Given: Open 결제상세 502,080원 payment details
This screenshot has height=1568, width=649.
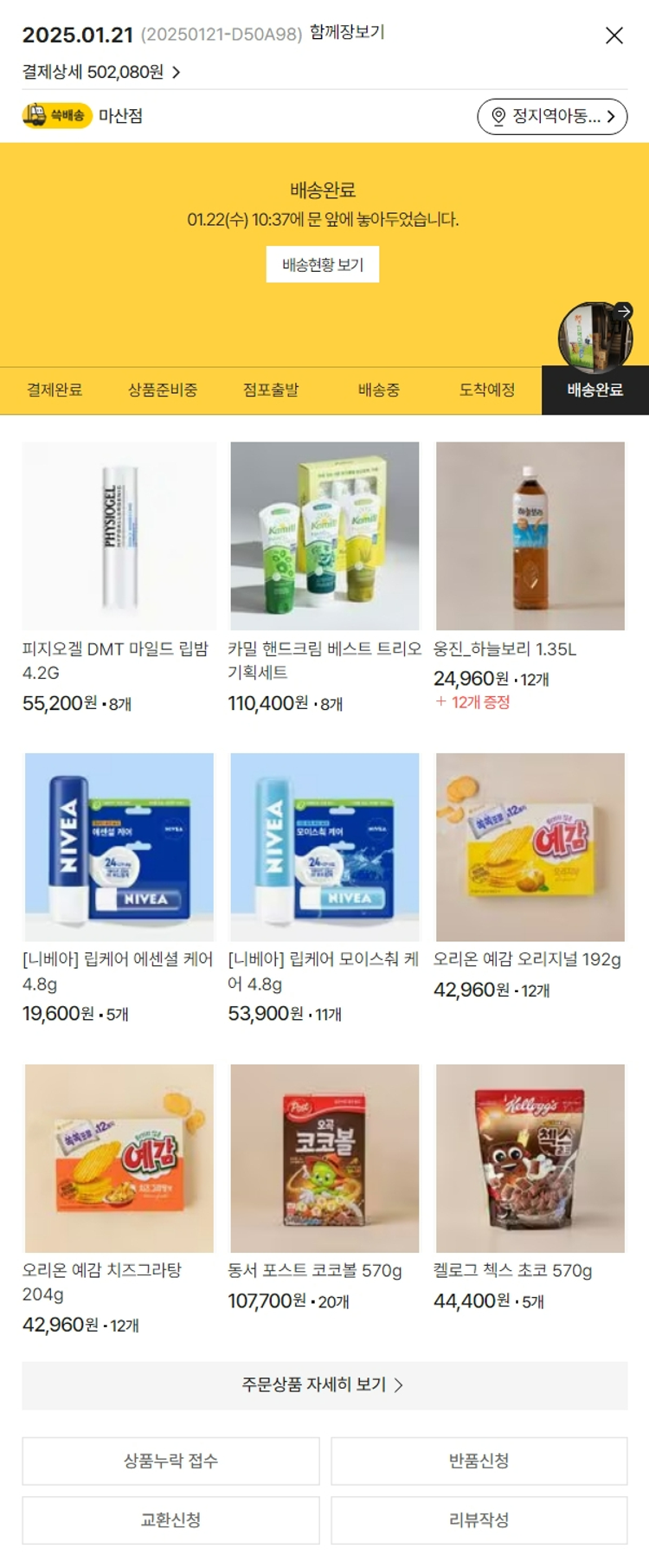Looking at the screenshot, I should click(101, 73).
